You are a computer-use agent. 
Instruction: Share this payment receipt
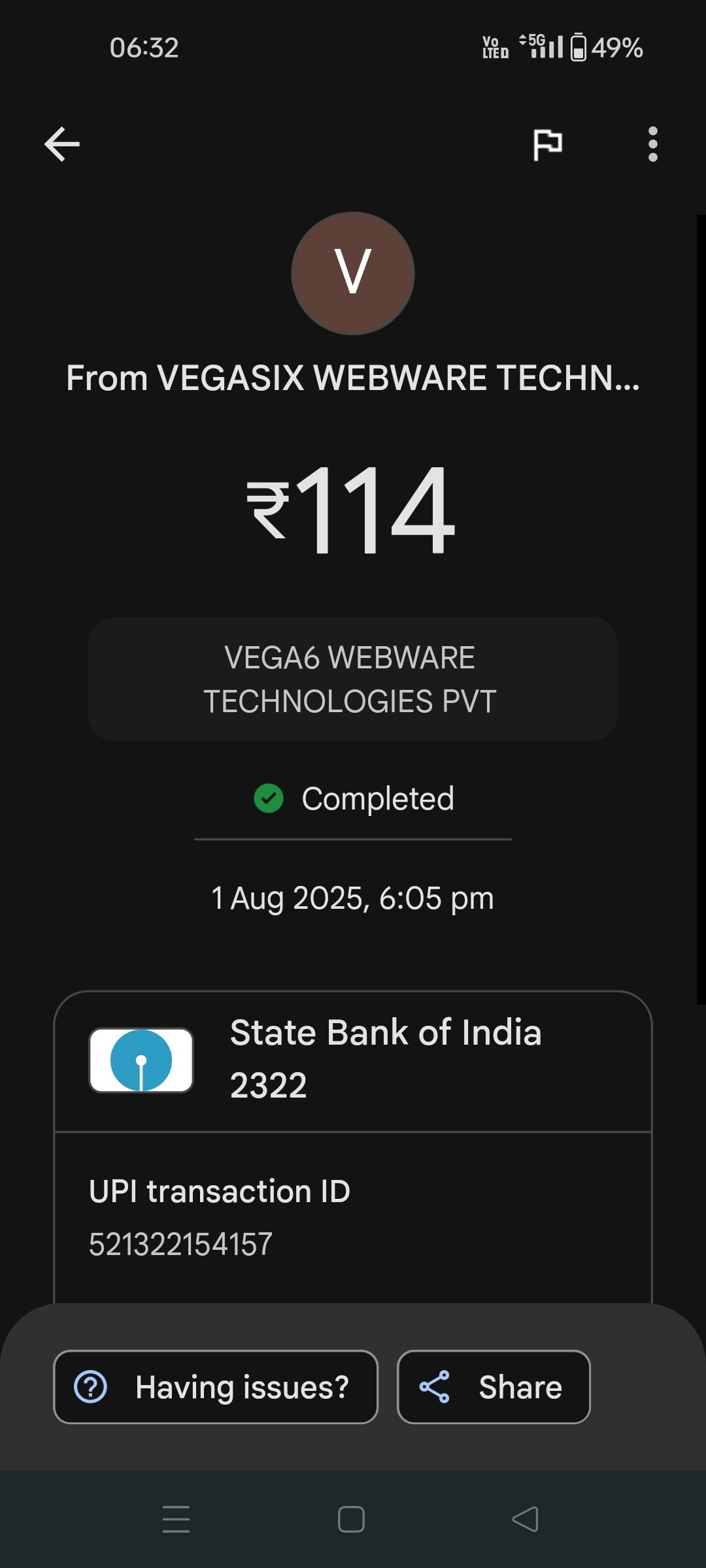[x=494, y=1386]
